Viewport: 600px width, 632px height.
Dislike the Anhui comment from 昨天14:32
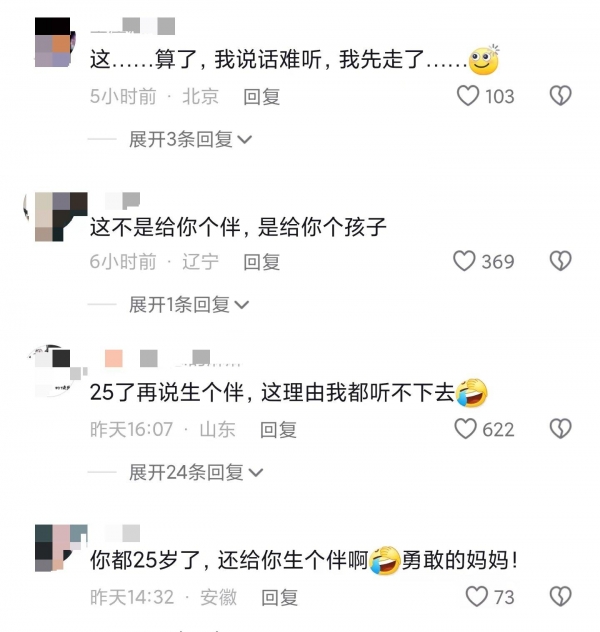(561, 597)
